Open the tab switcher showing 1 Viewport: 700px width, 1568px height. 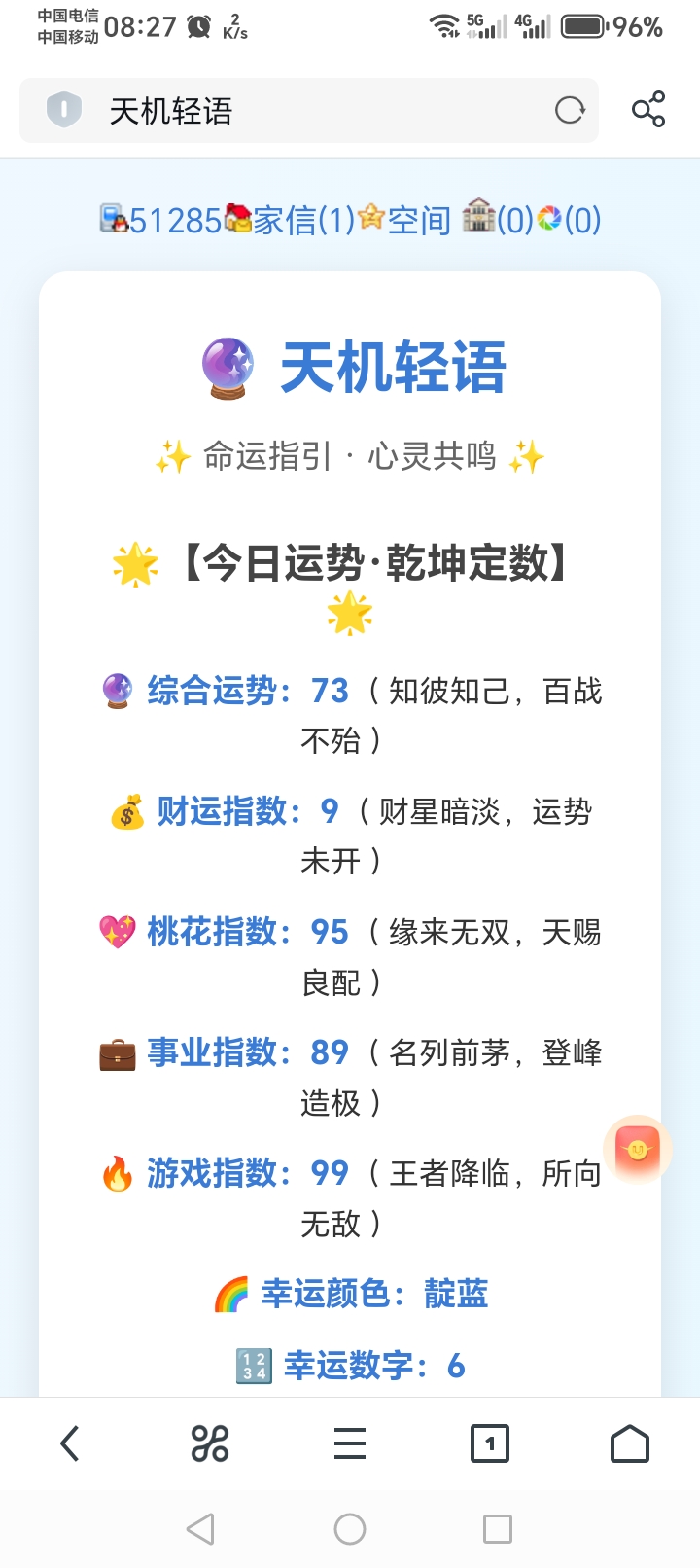(x=490, y=1443)
